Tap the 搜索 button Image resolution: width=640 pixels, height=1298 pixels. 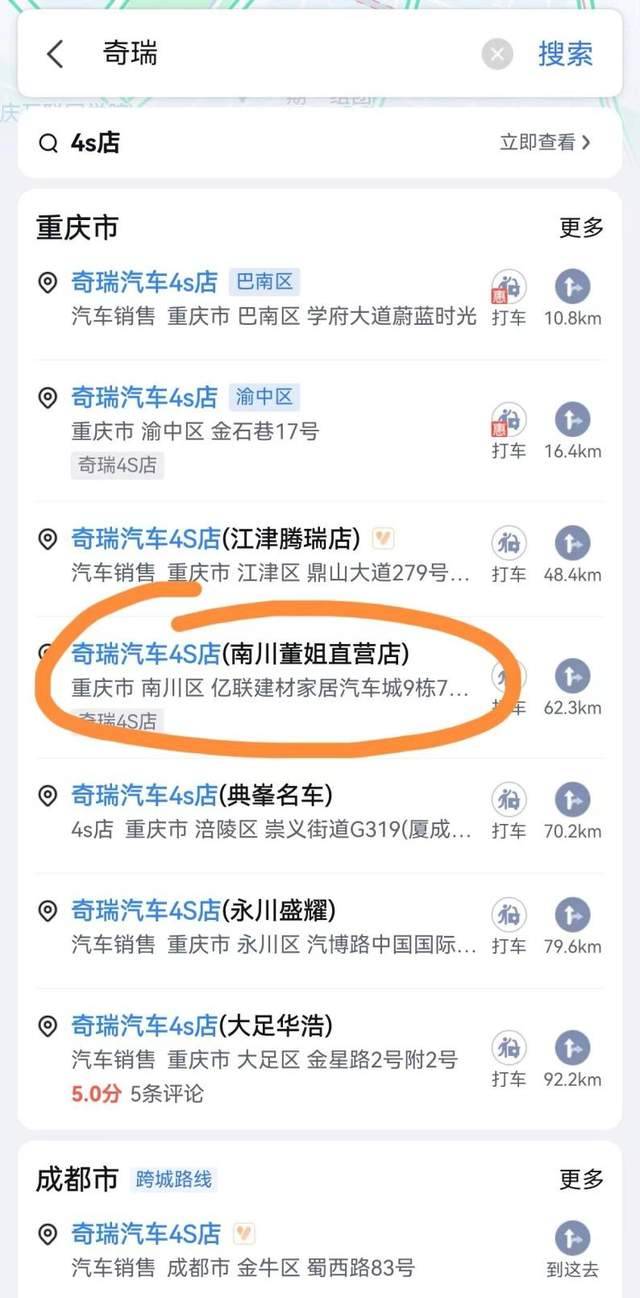pos(565,54)
